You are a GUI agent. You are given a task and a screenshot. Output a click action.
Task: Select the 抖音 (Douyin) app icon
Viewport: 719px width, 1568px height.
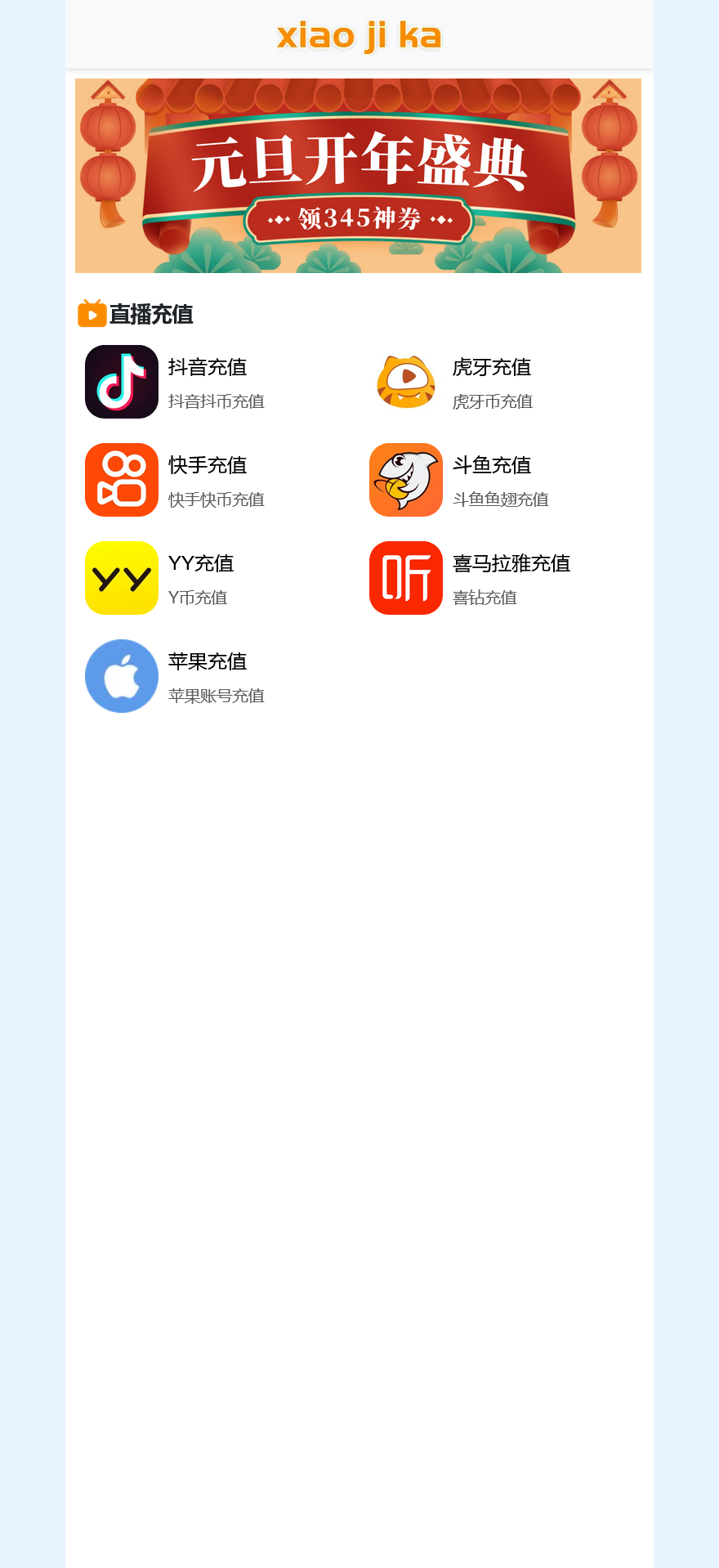point(121,381)
